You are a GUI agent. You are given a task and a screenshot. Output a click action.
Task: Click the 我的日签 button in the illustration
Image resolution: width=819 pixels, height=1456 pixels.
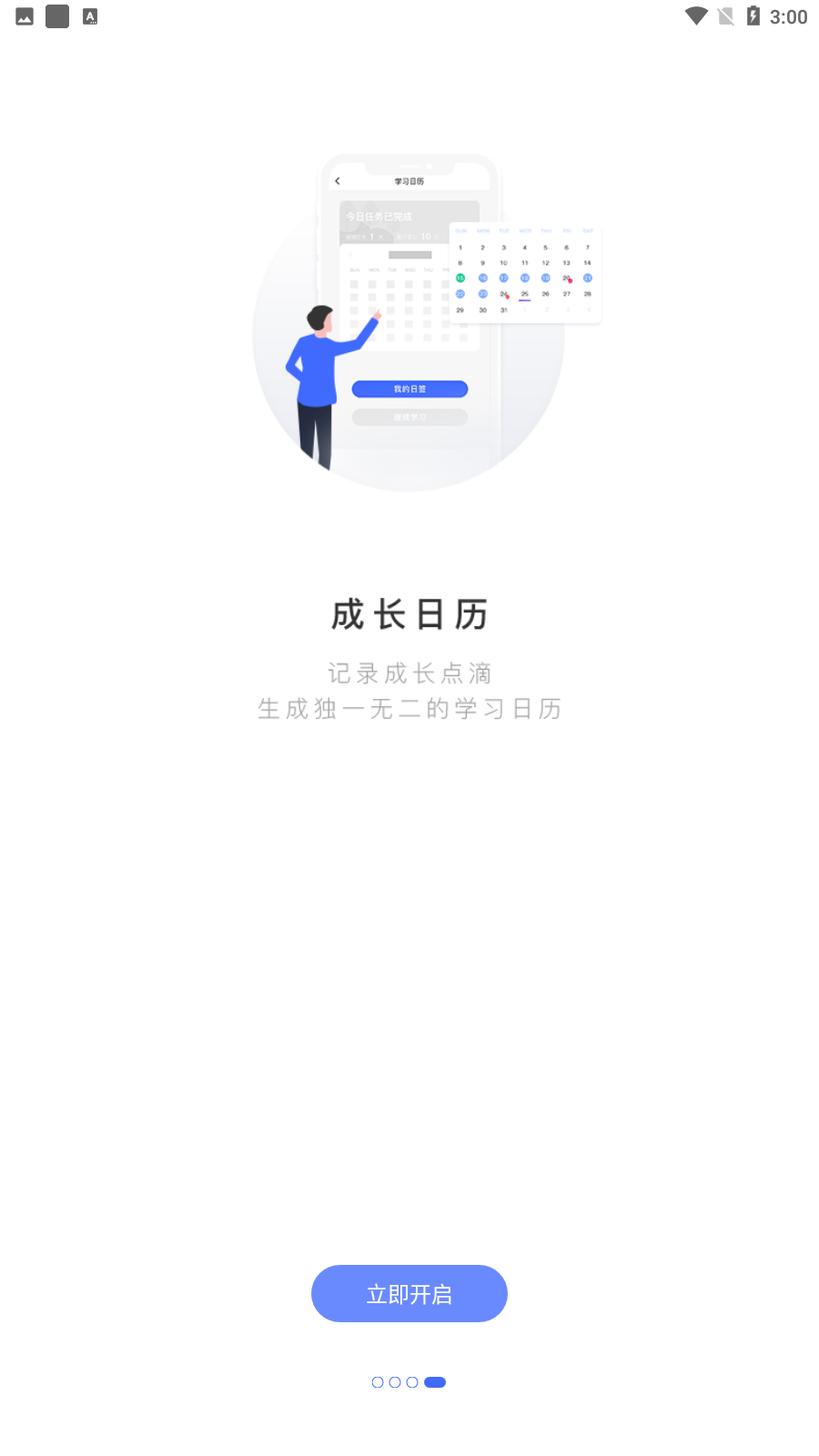tap(409, 389)
